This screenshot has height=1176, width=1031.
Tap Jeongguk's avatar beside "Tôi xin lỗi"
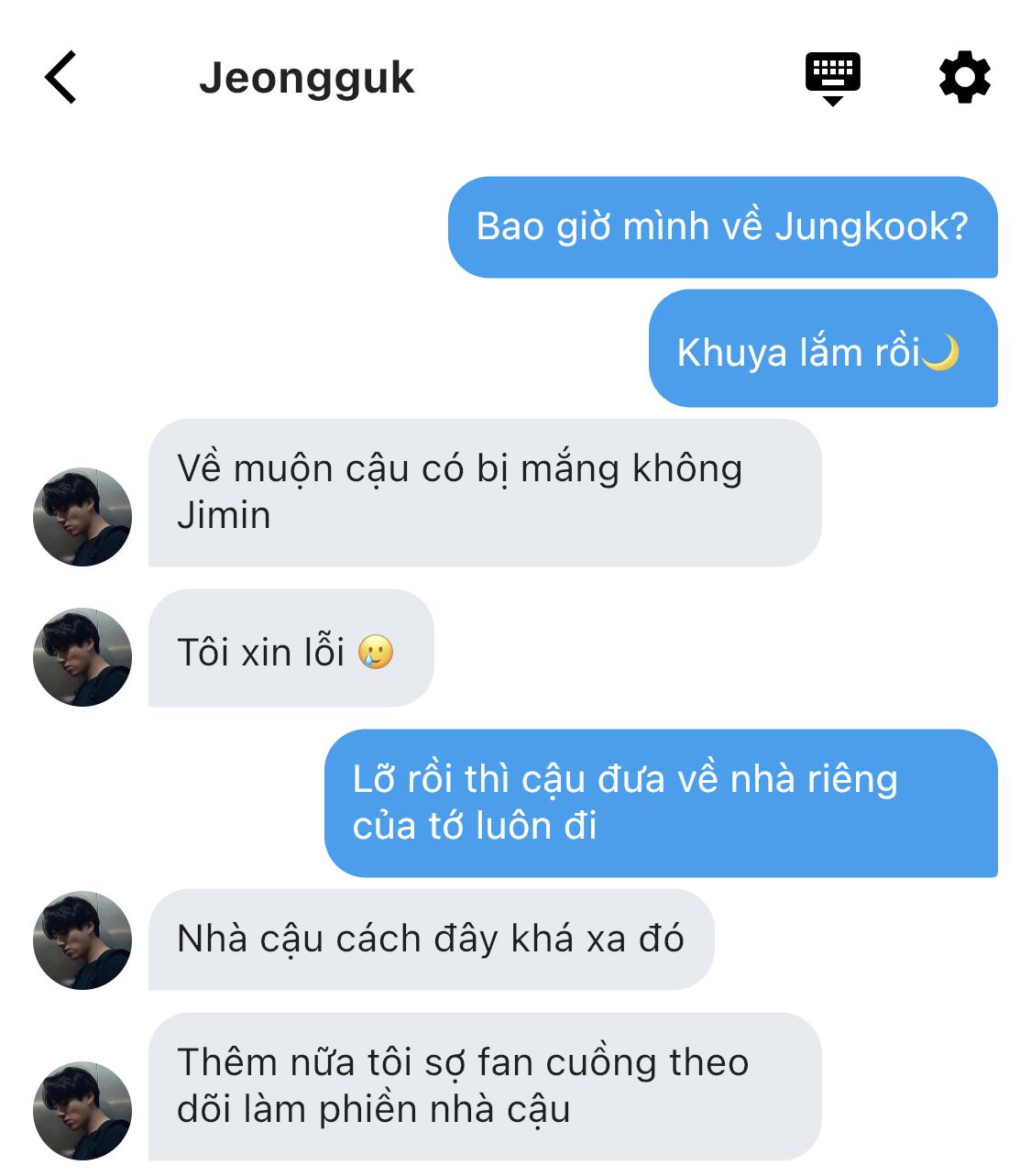[x=82, y=657]
